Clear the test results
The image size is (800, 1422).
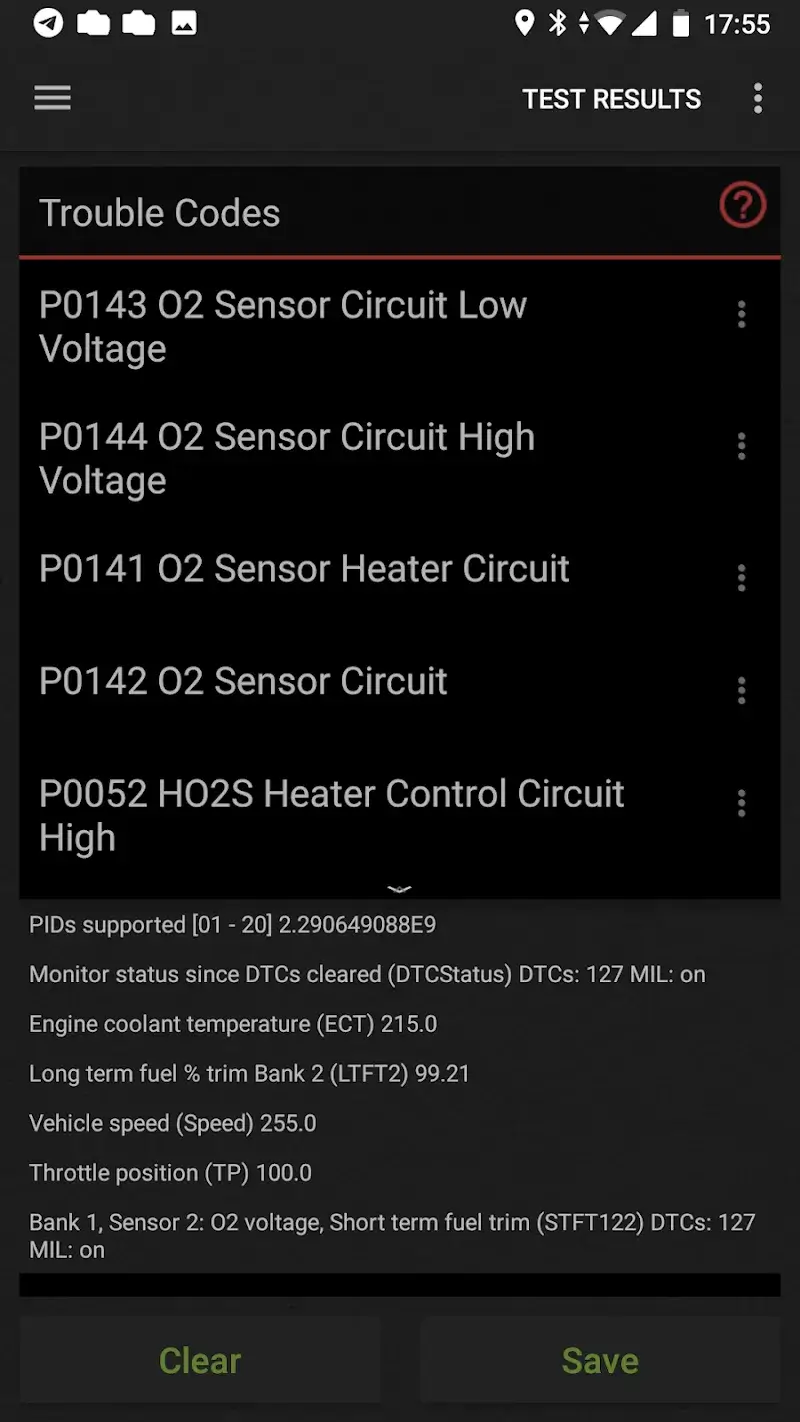200,1360
